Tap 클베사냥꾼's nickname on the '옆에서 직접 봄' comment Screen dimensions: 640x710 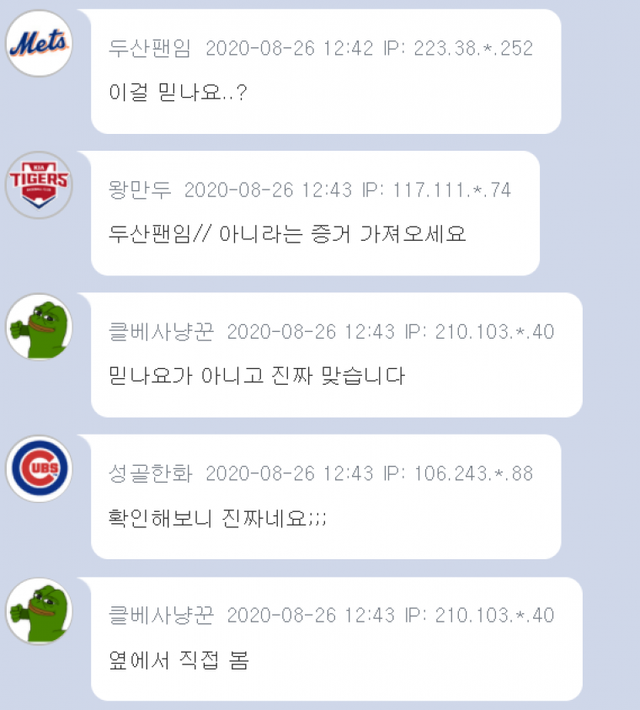point(160,616)
